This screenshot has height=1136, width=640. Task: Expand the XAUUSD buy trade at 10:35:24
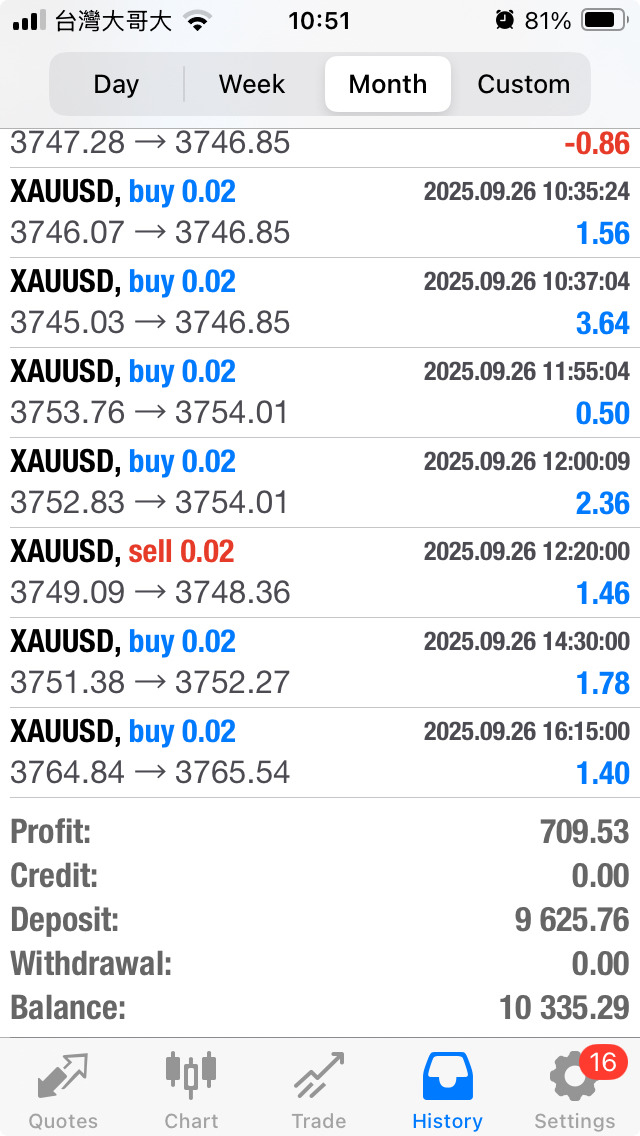[x=320, y=212]
